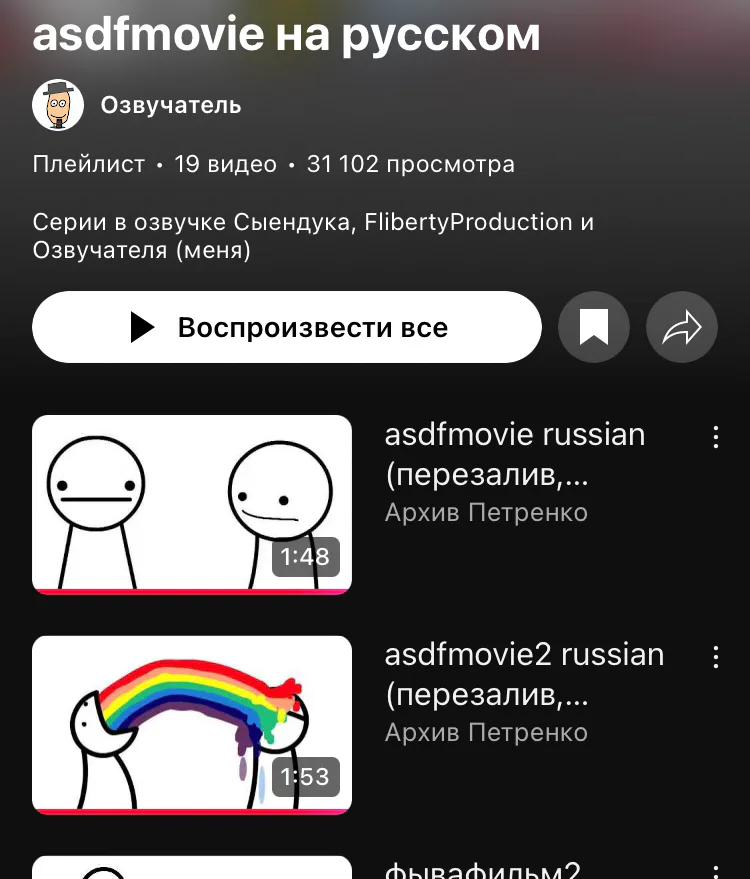Open options for asdfmovie russian video
Screen dimensions: 750x879
(715, 437)
